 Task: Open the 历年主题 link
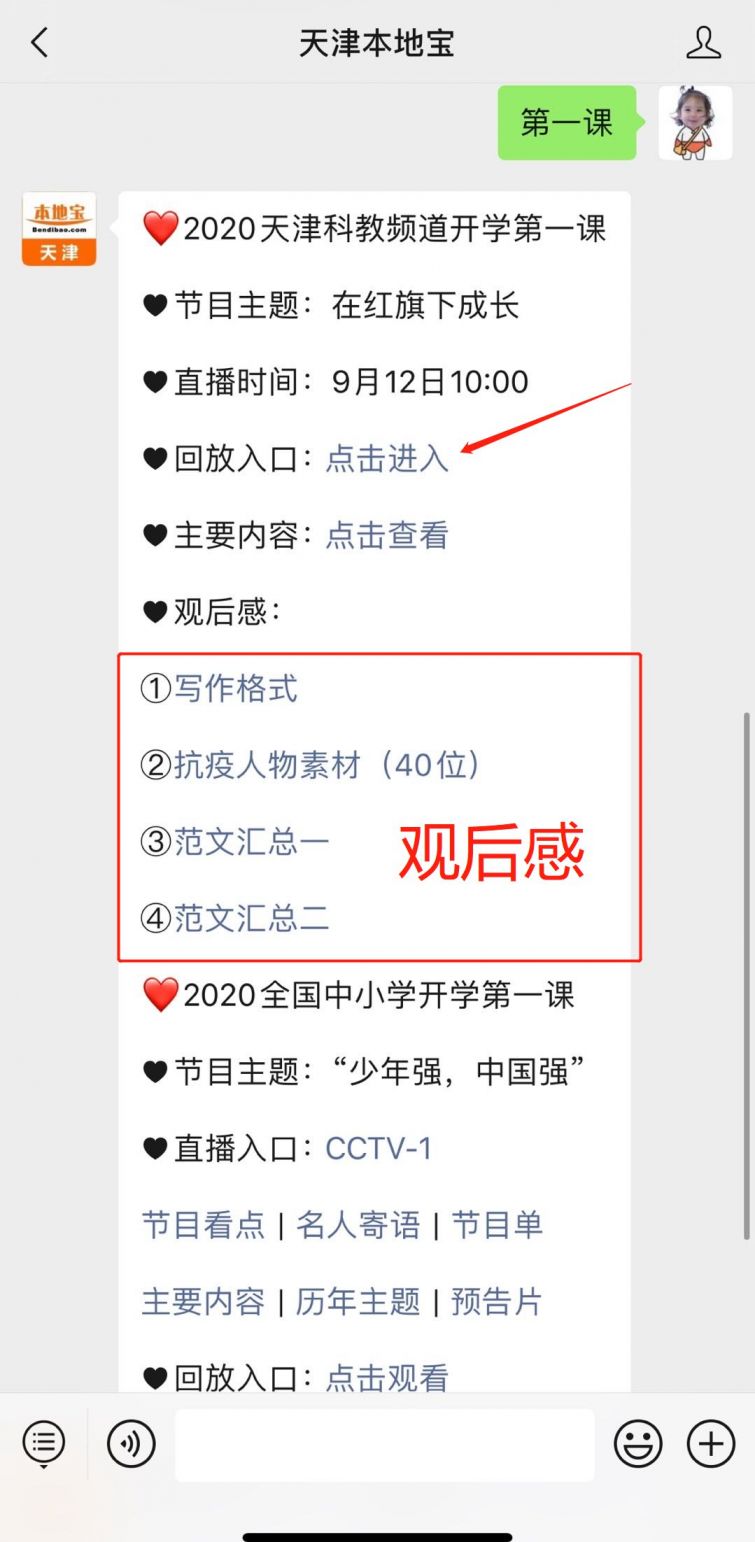tap(358, 1301)
